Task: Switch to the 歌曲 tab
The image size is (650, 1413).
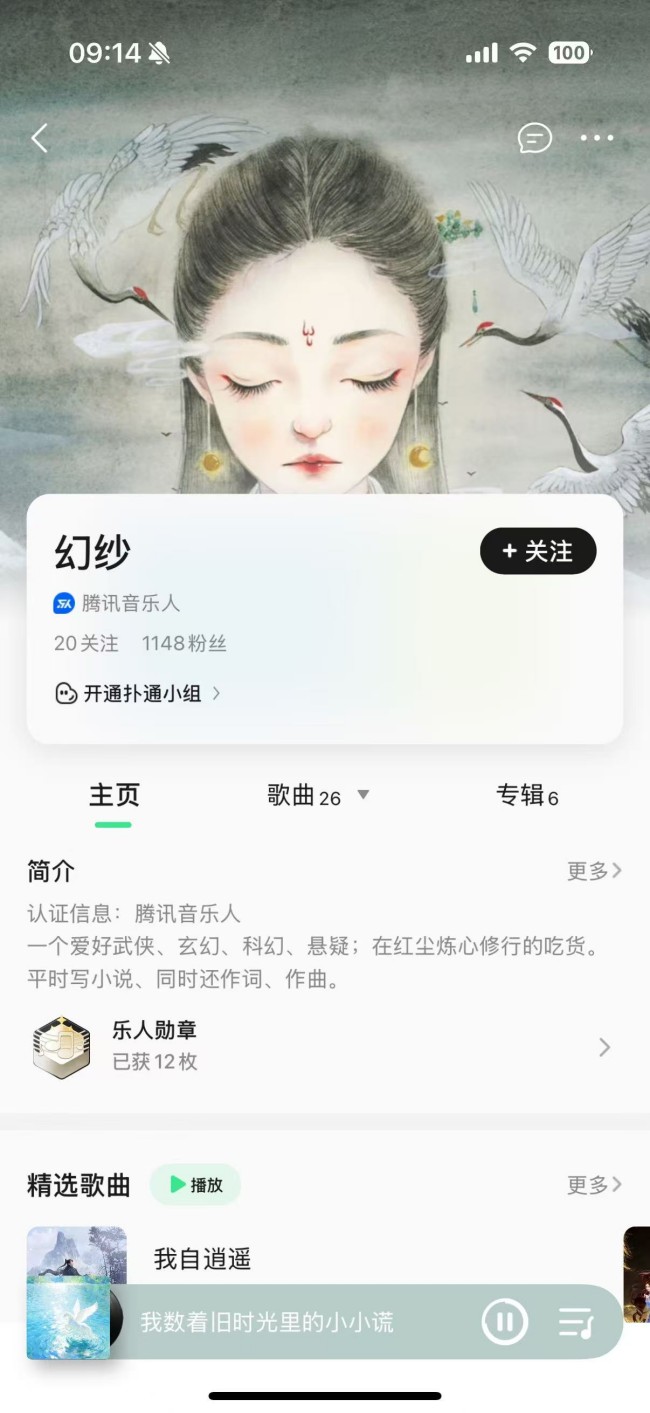Action: pyautogui.click(x=305, y=796)
